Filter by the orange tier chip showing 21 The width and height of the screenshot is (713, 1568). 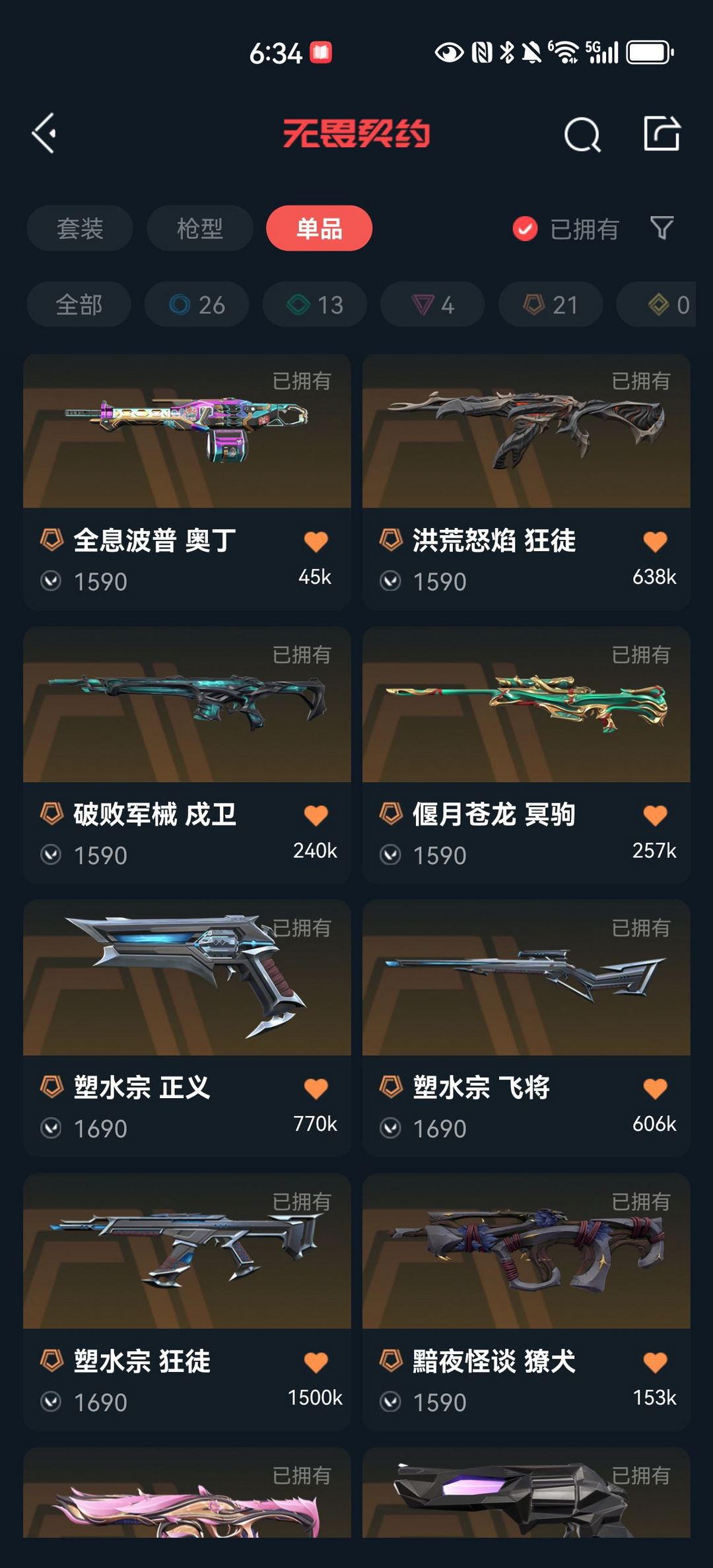coord(551,304)
